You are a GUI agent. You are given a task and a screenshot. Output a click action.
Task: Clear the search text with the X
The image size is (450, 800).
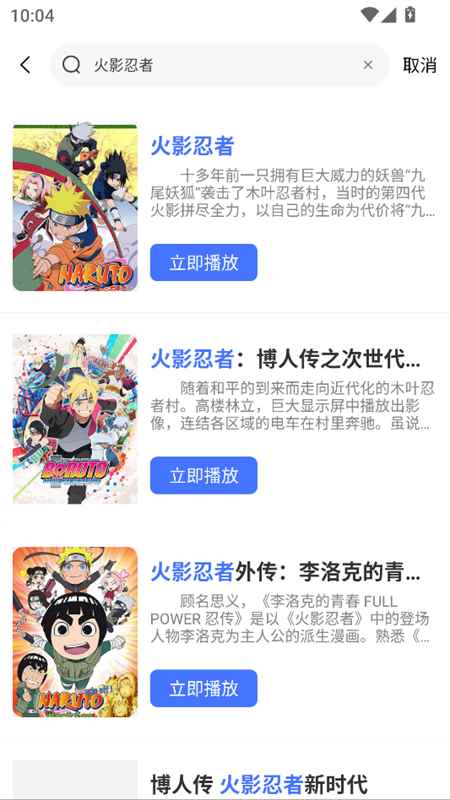[x=368, y=65]
